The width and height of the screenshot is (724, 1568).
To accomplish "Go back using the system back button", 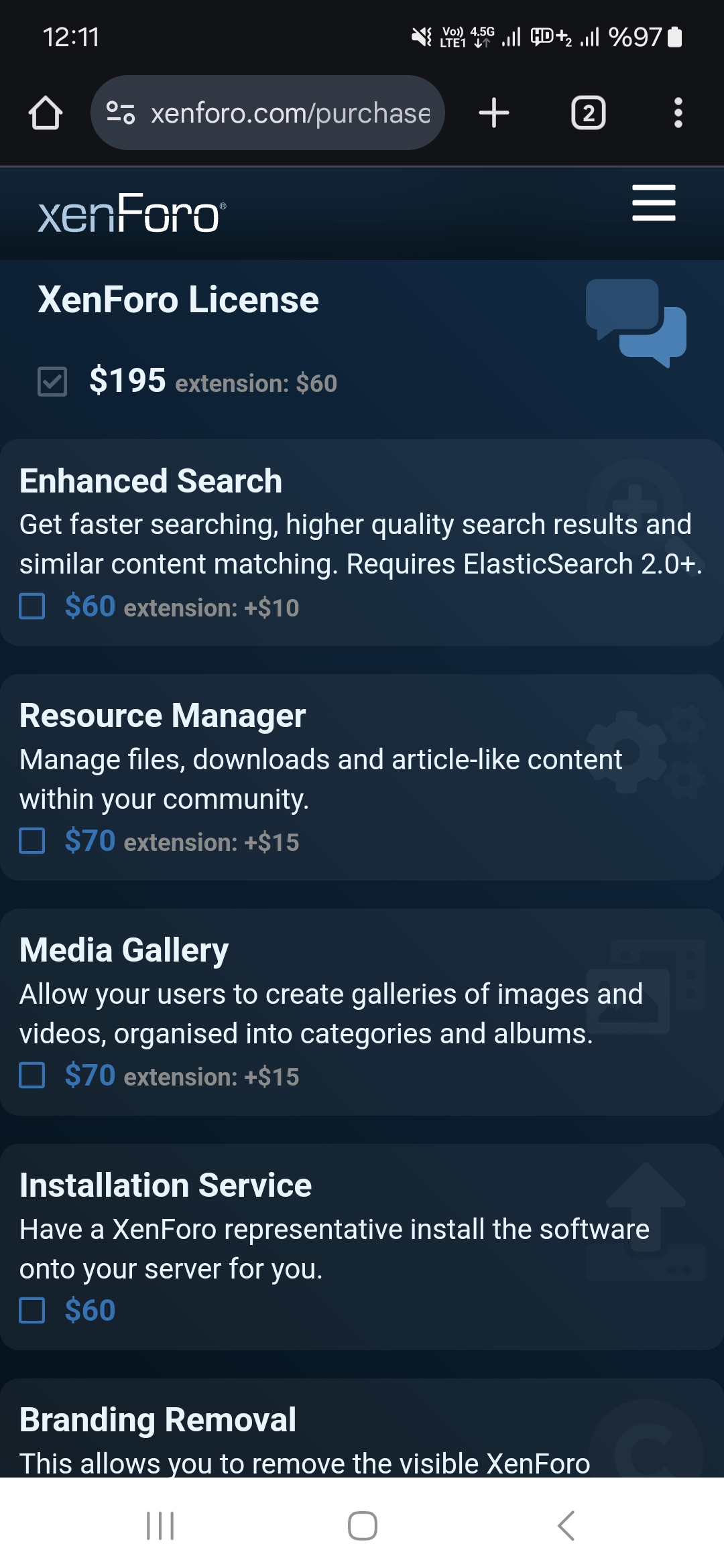I will pos(566,1526).
